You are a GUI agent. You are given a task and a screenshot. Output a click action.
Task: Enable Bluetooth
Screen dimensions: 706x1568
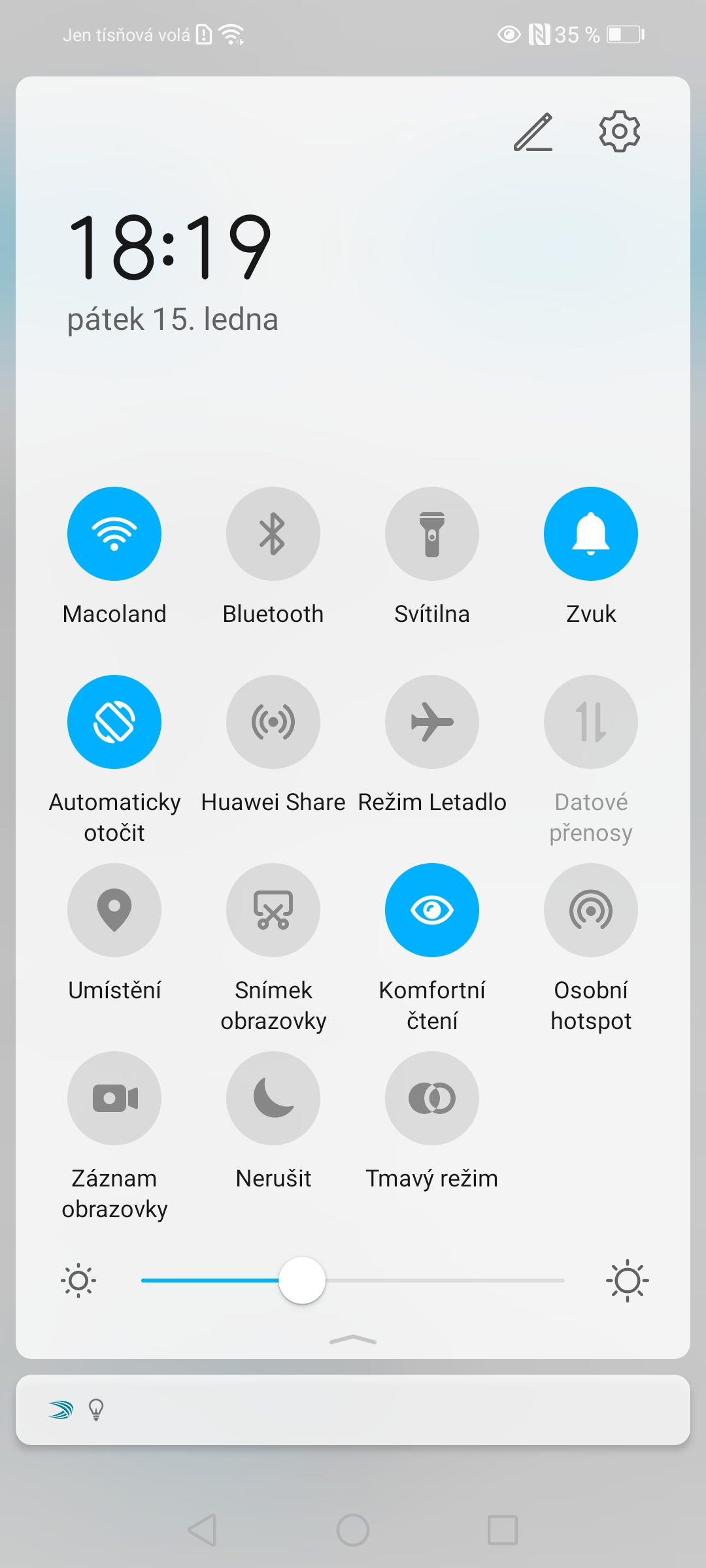click(273, 534)
